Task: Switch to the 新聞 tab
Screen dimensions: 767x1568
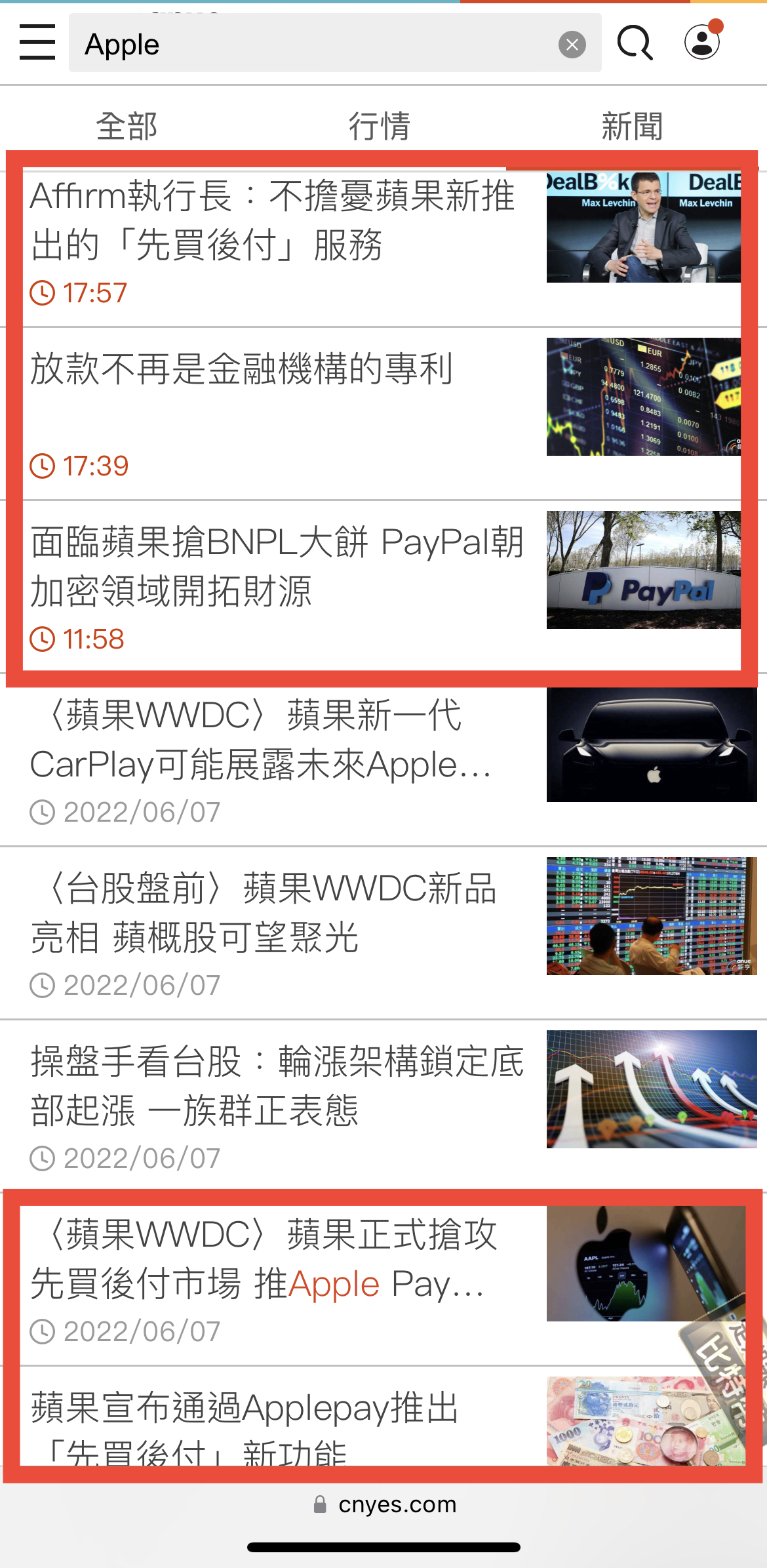Action: [x=632, y=126]
